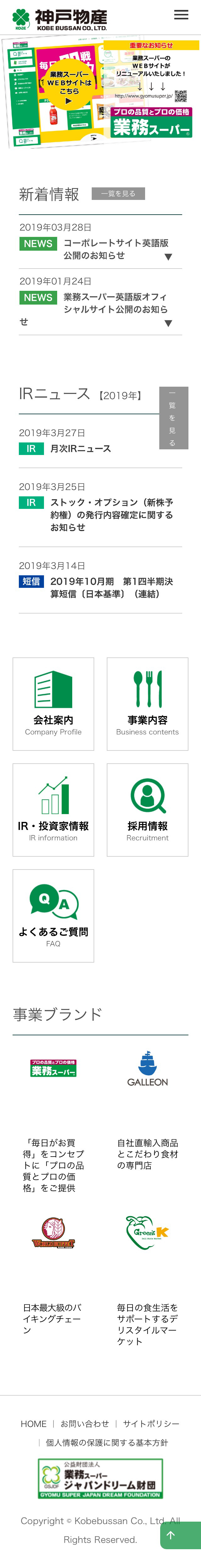The image size is (201, 1568).
Task: Open the ストック・オプション notice
Action: coord(111,514)
